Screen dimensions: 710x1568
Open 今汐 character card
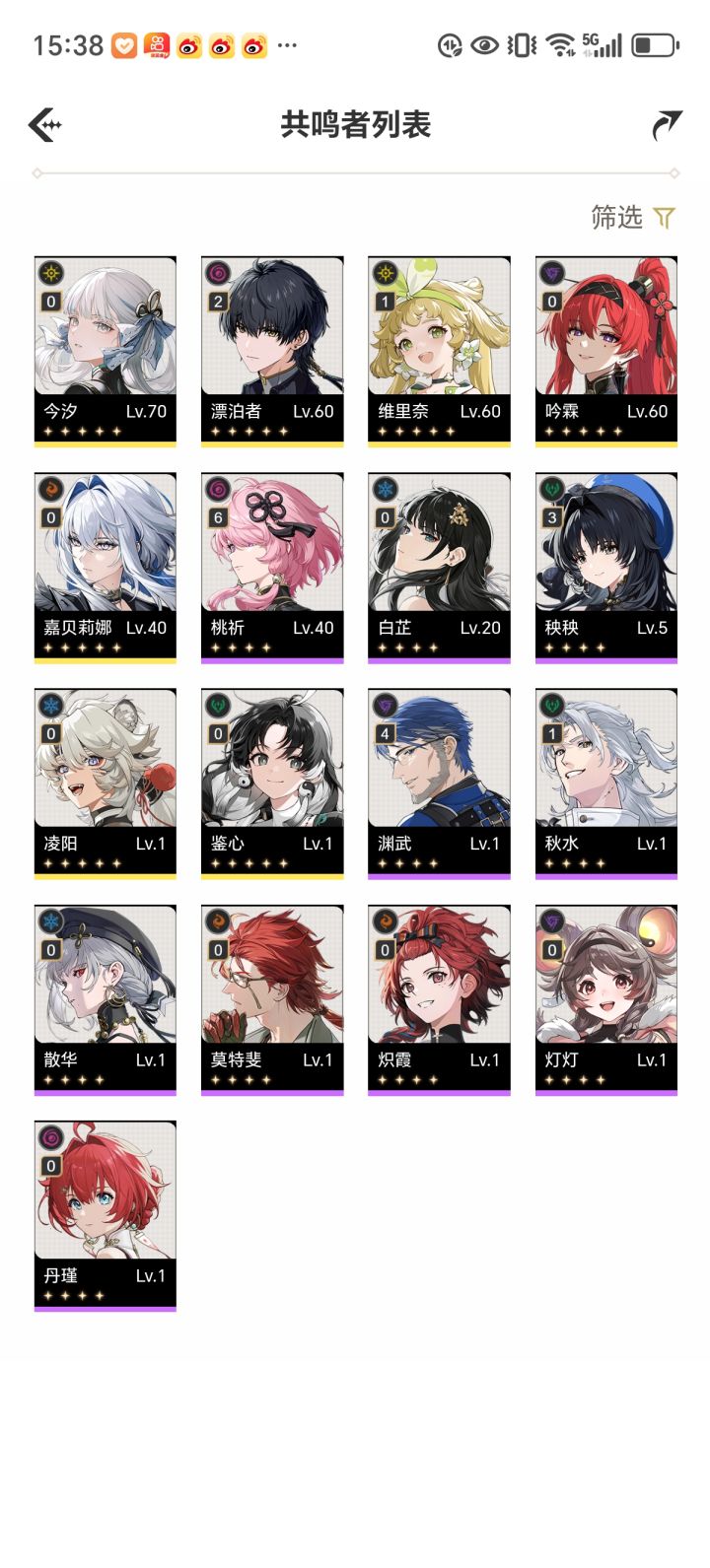click(106, 352)
